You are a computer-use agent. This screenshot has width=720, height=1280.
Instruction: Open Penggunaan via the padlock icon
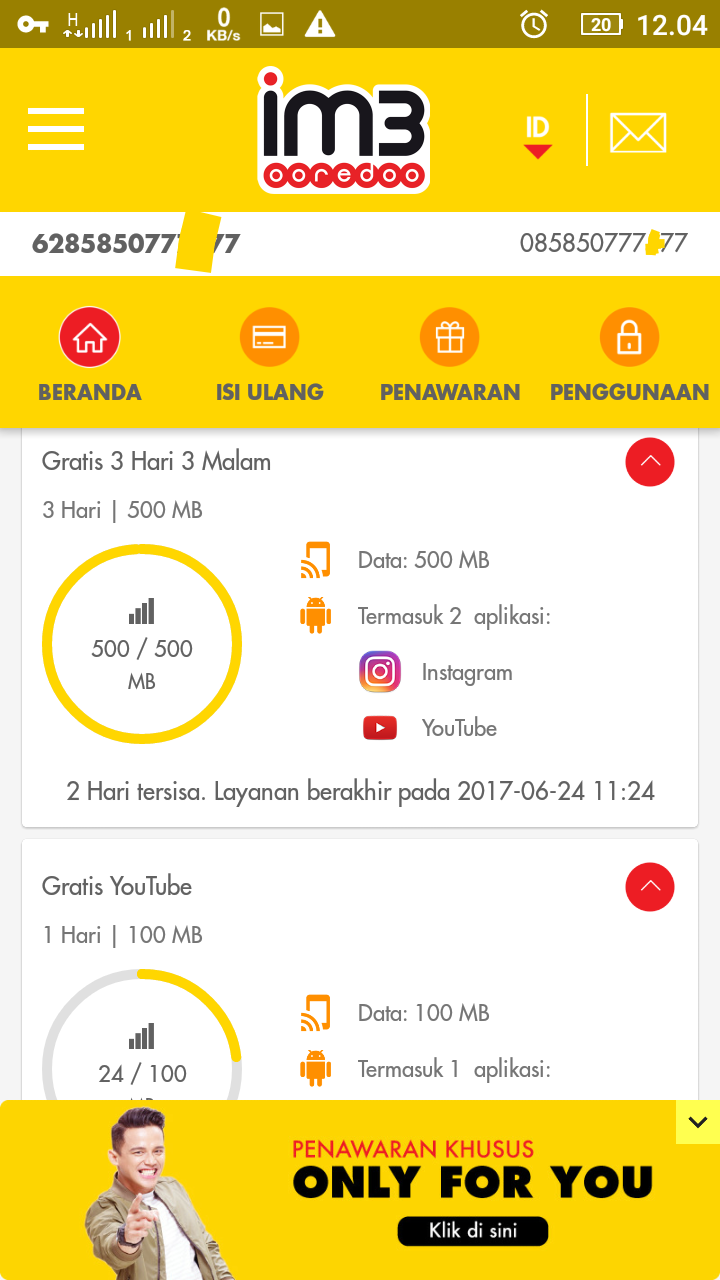(x=629, y=337)
